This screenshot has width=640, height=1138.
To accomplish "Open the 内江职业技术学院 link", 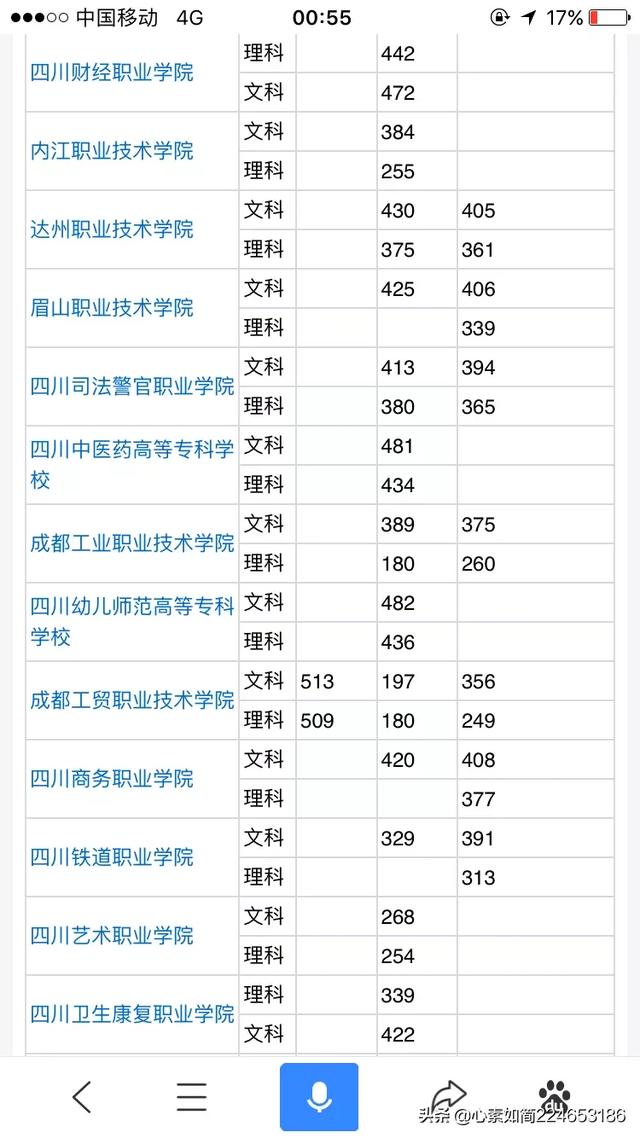I will (x=112, y=151).
